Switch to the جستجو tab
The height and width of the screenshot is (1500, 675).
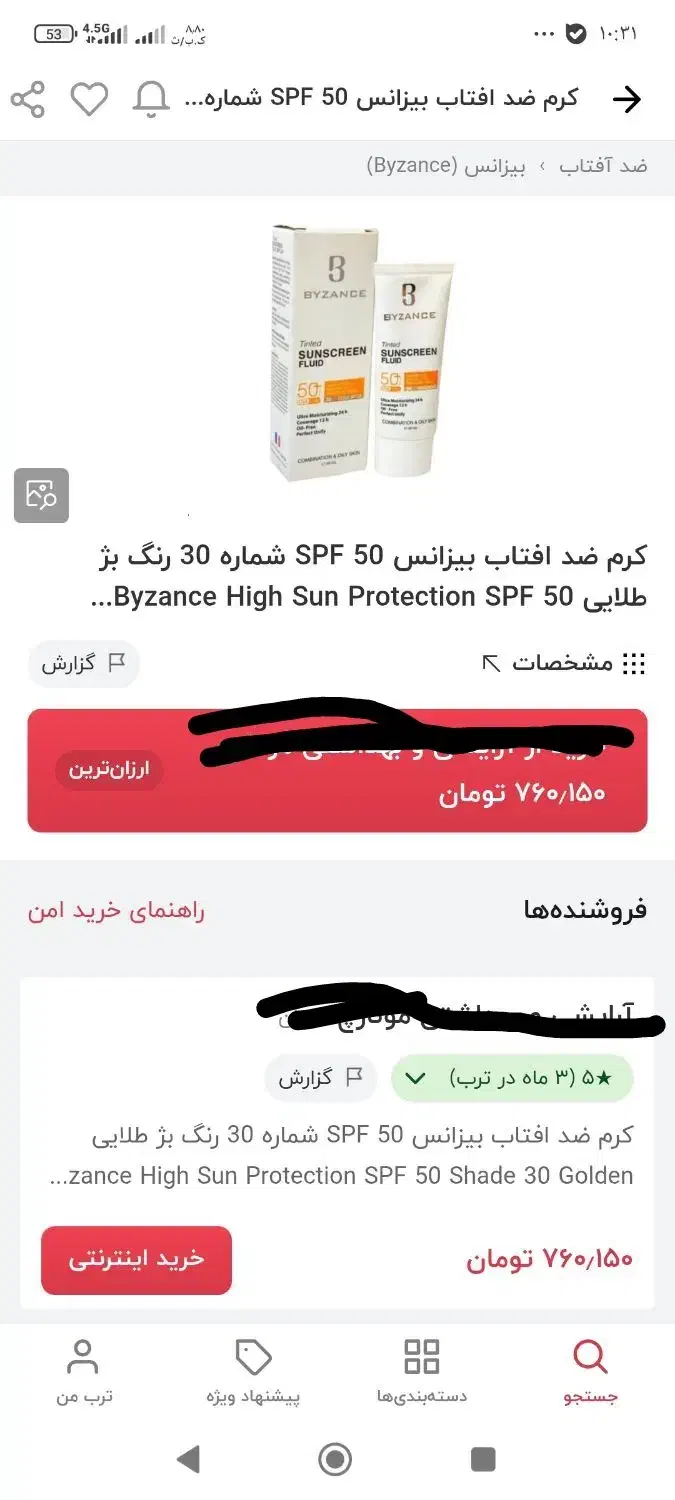click(590, 1371)
